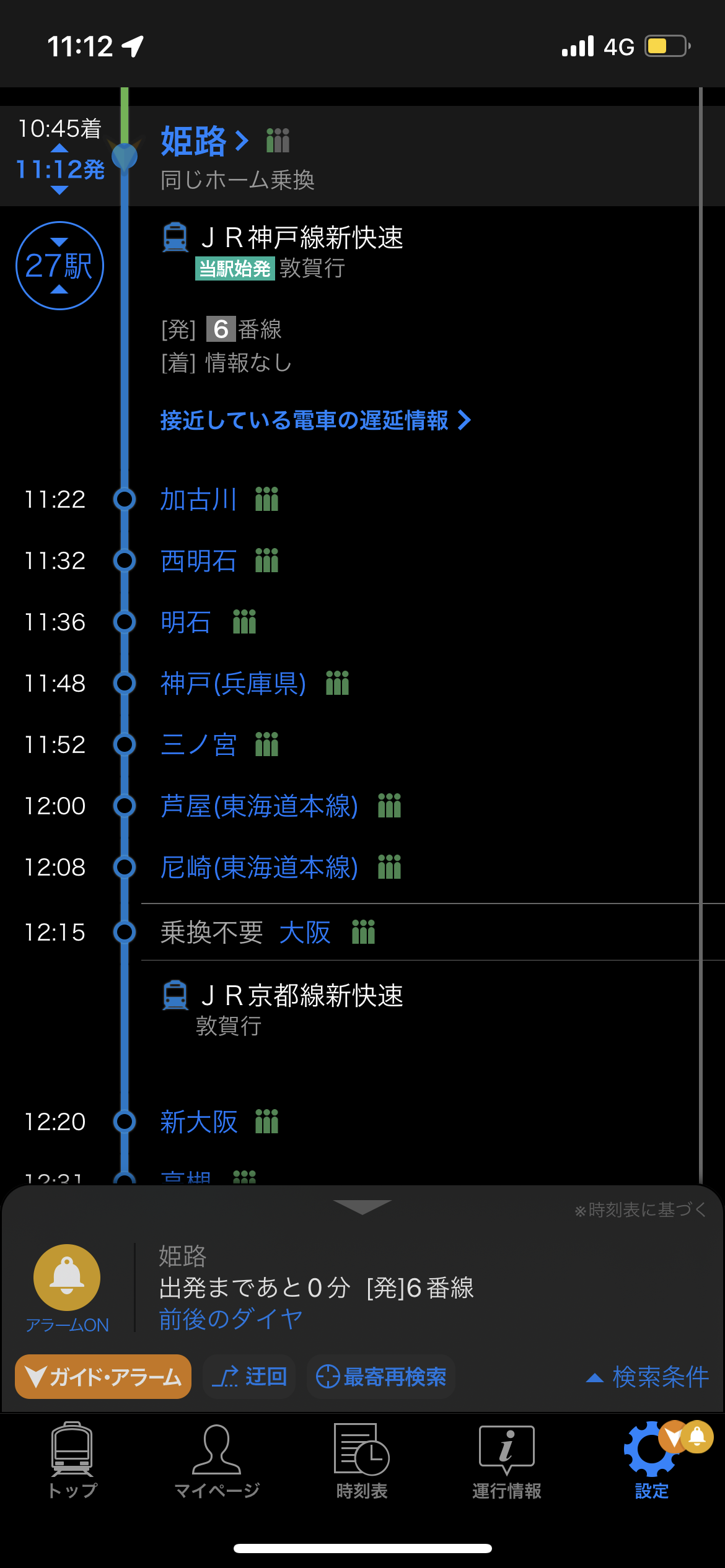
Task: Tap 芦屋(東海道本線) station
Action: (x=259, y=806)
